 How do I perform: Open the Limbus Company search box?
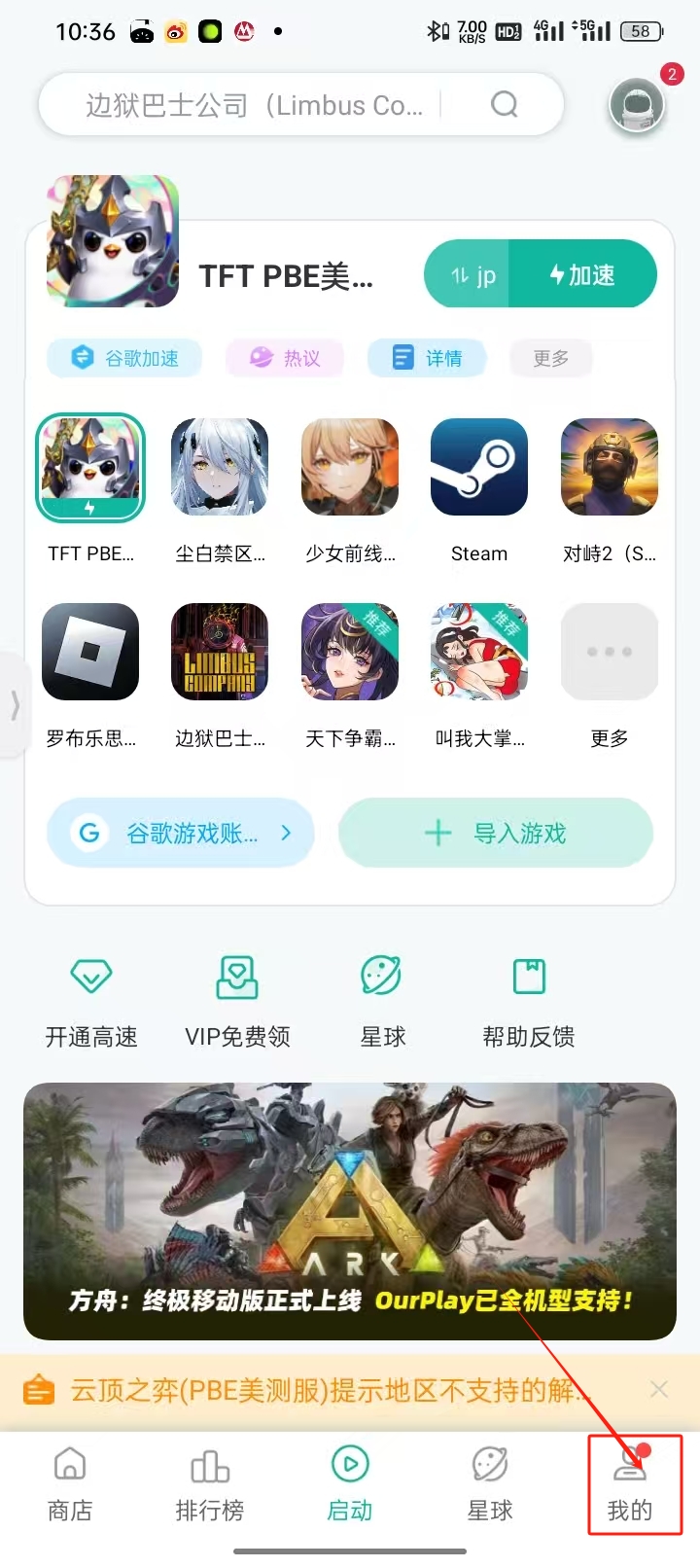pyautogui.click(x=262, y=105)
